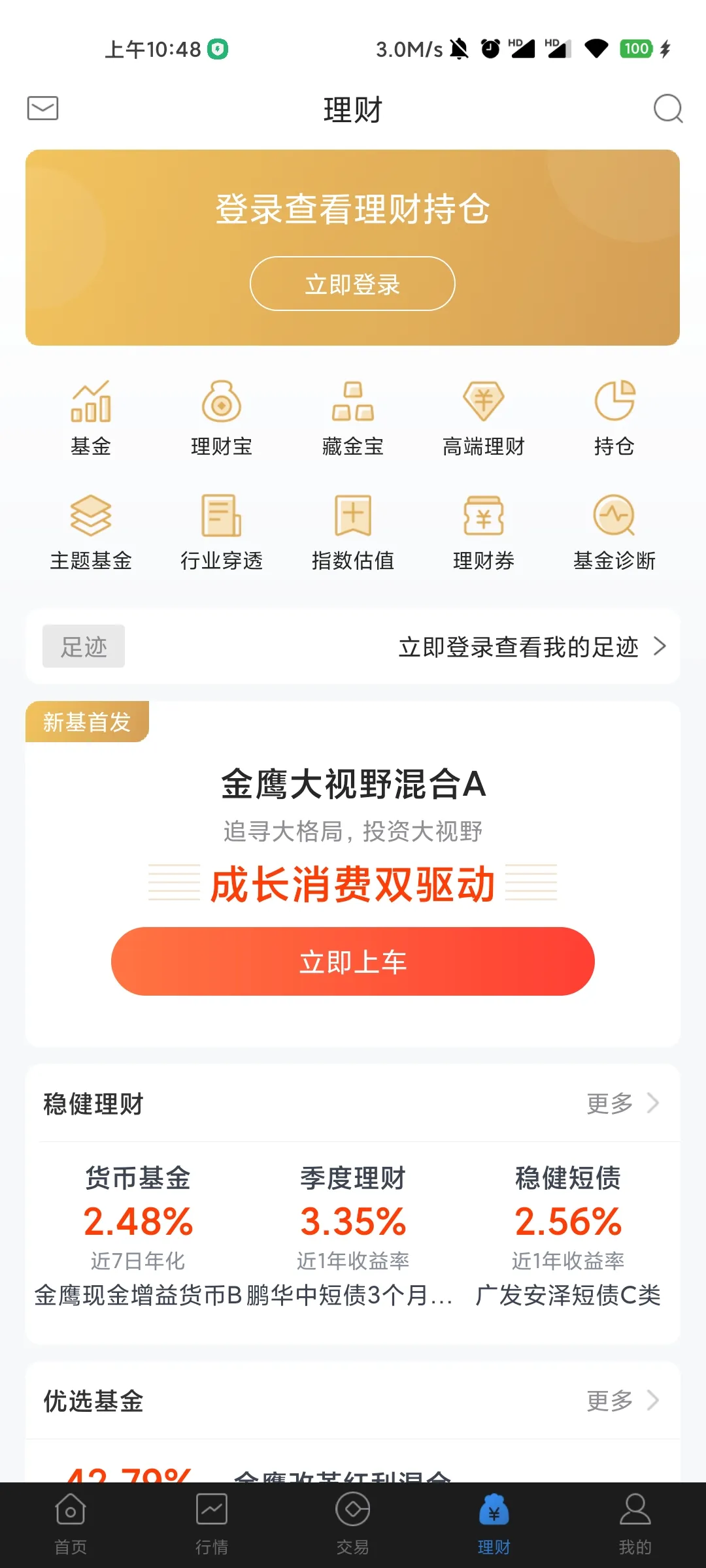Image resolution: width=706 pixels, height=1568 pixels.
Task: Switch to the 交易 tab
Action: (x=352, y=1522)
